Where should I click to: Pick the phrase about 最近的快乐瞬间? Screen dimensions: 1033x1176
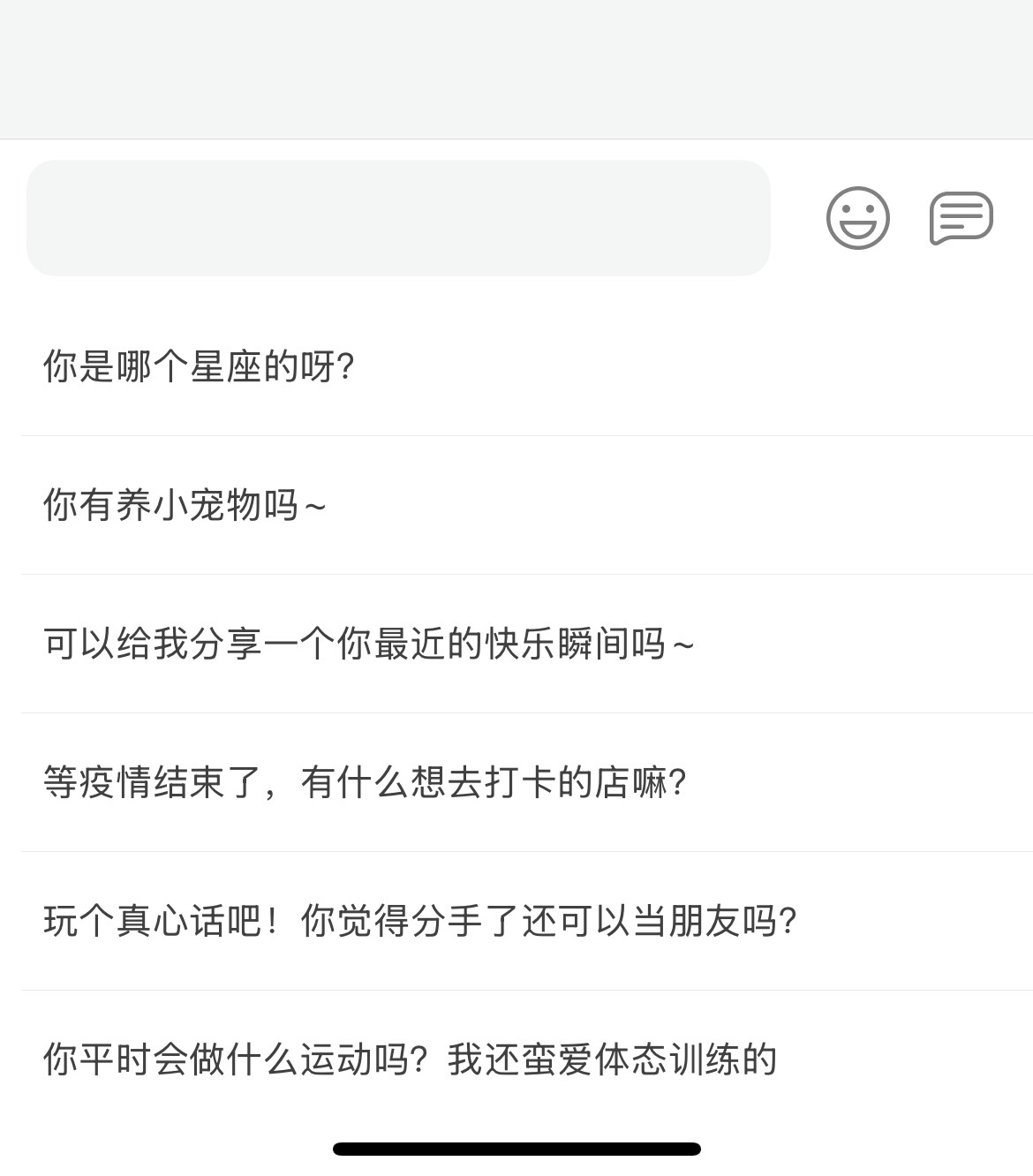pyautogui.click(x=369, y=644)
